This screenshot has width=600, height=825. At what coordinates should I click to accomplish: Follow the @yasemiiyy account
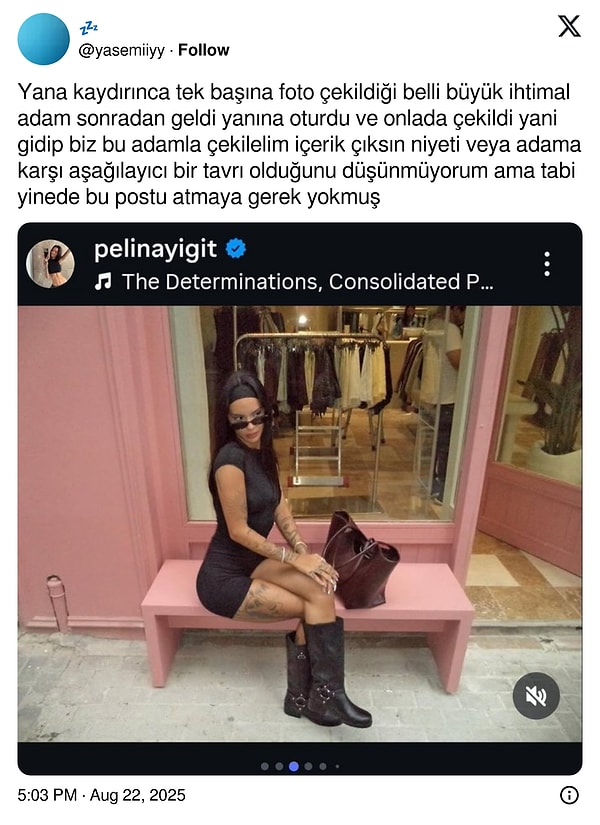coord(203,50)
